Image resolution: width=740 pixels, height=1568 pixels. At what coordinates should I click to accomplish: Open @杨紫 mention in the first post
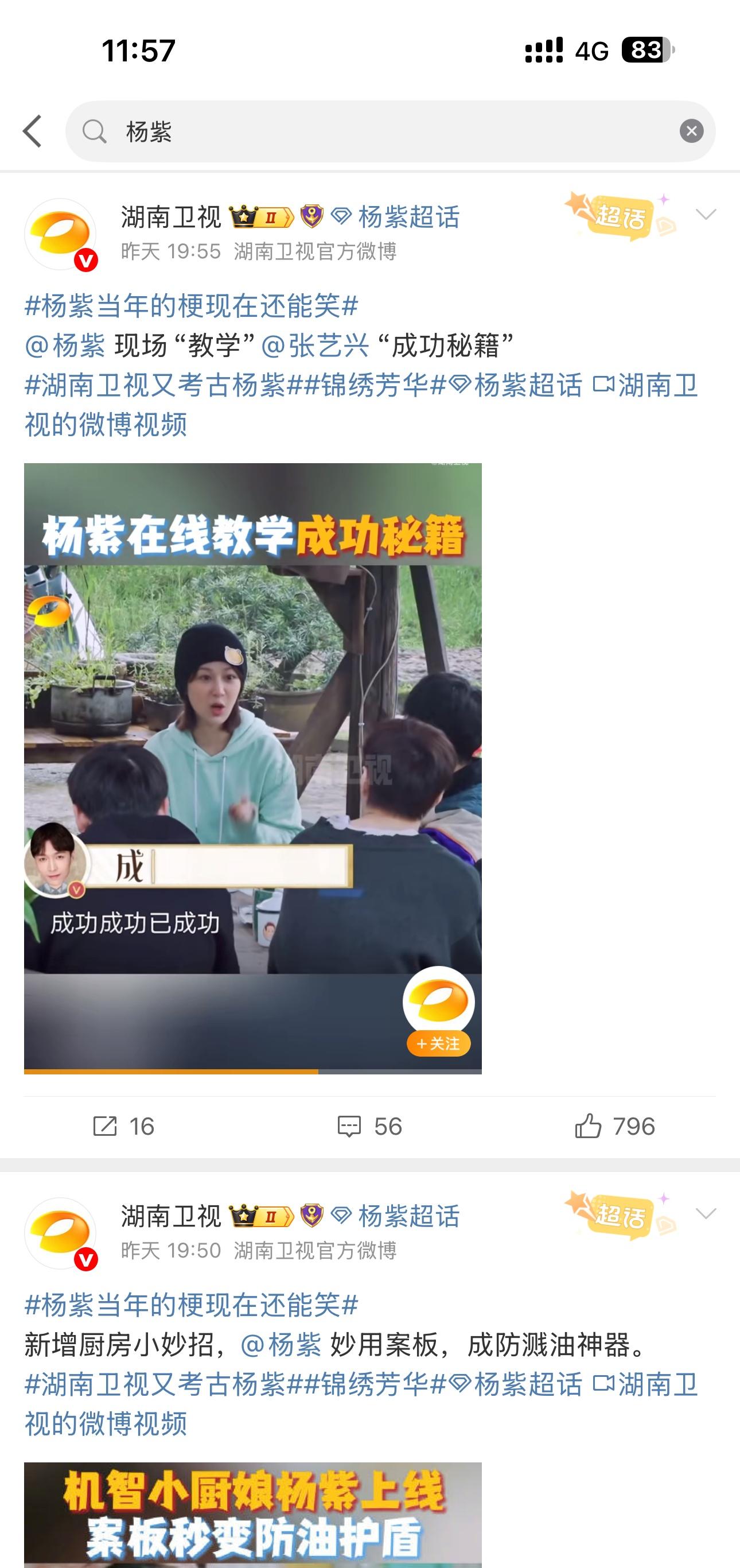point(65,346)
